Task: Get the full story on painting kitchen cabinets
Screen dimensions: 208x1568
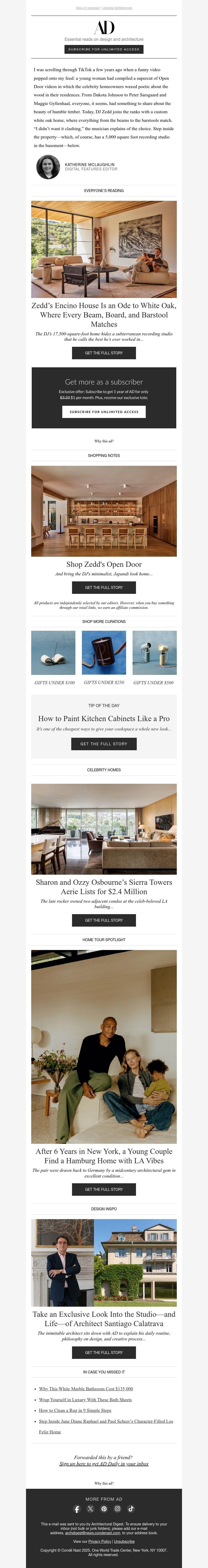Action: point(104,744)
